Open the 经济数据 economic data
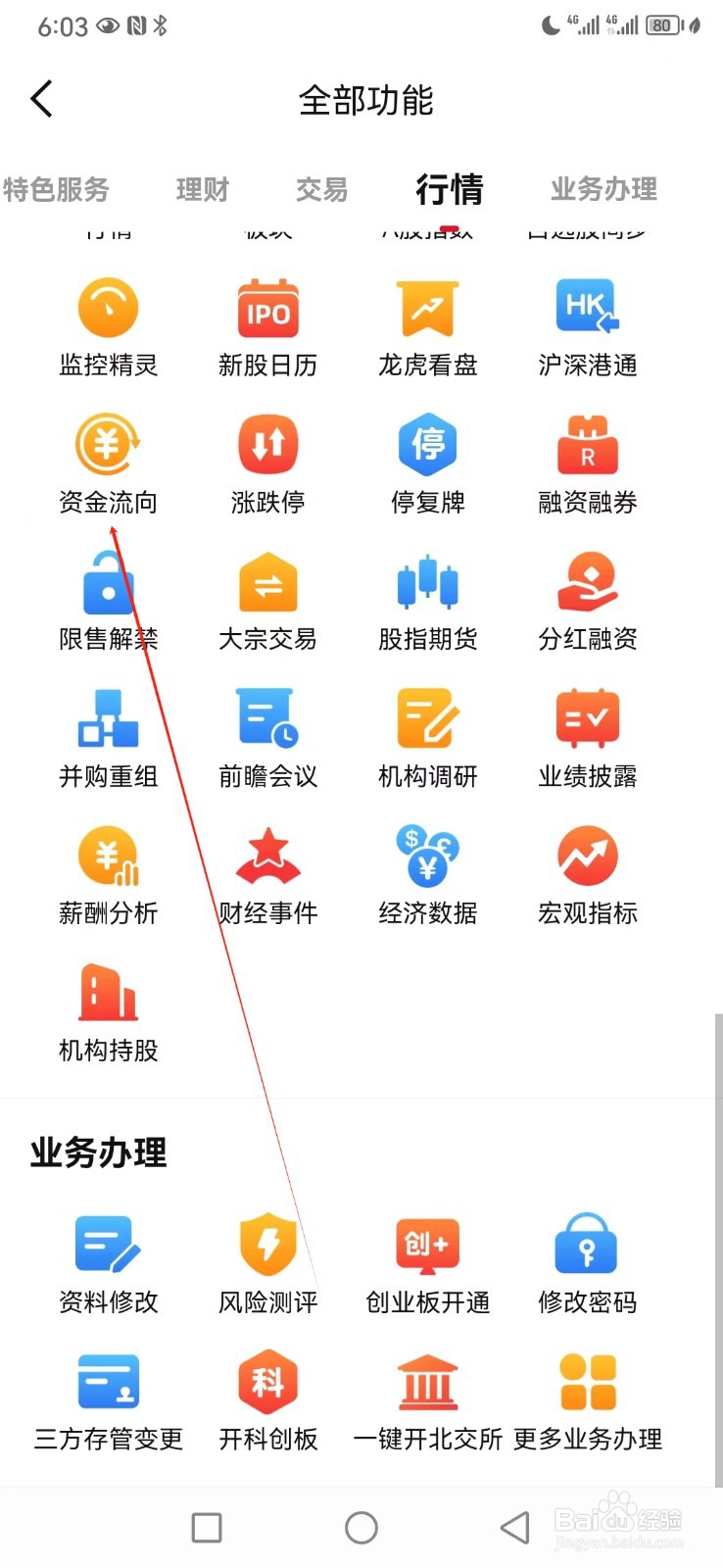Screen dimensions: 723x1568 click(x=427, y=872)
